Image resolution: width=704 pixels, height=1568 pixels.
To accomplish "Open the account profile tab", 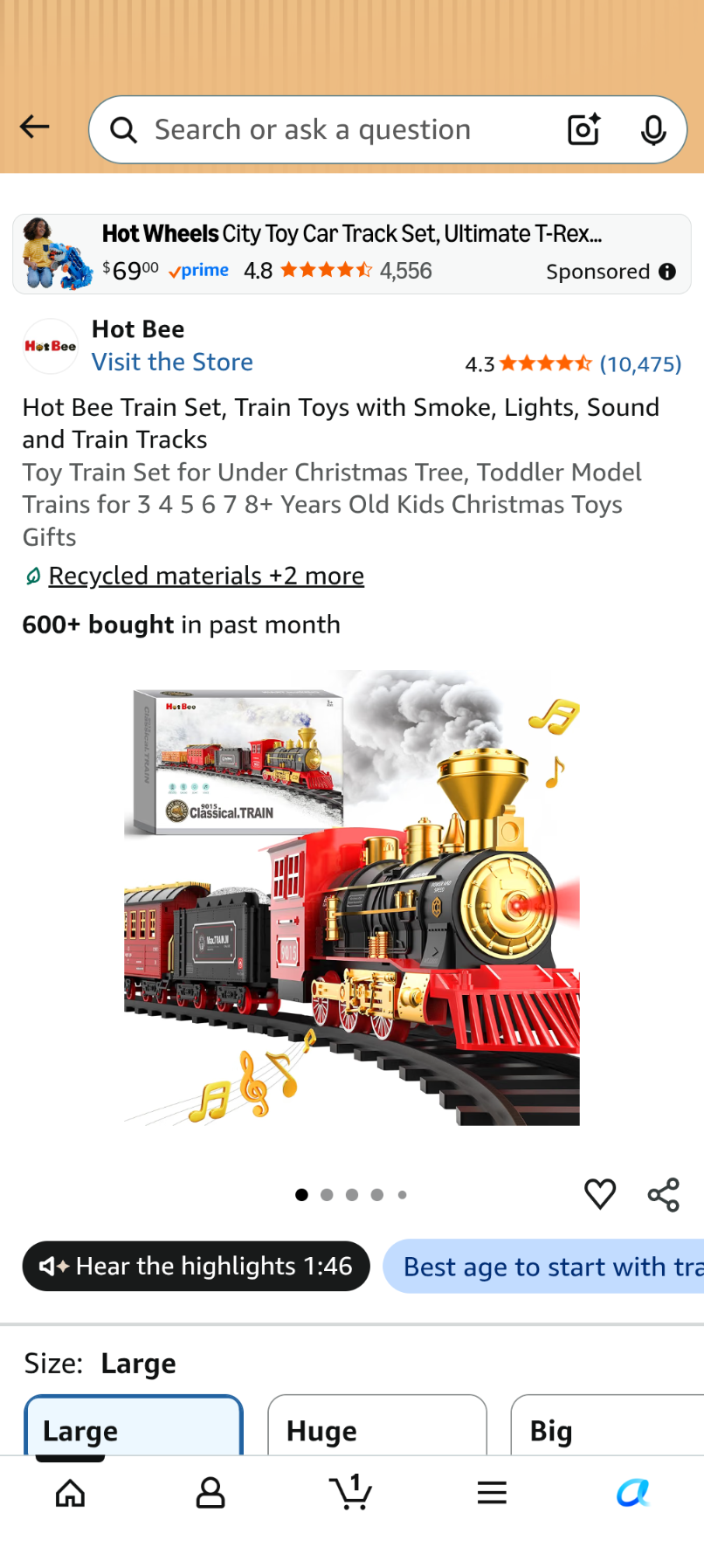I will tap(211, 1493).
